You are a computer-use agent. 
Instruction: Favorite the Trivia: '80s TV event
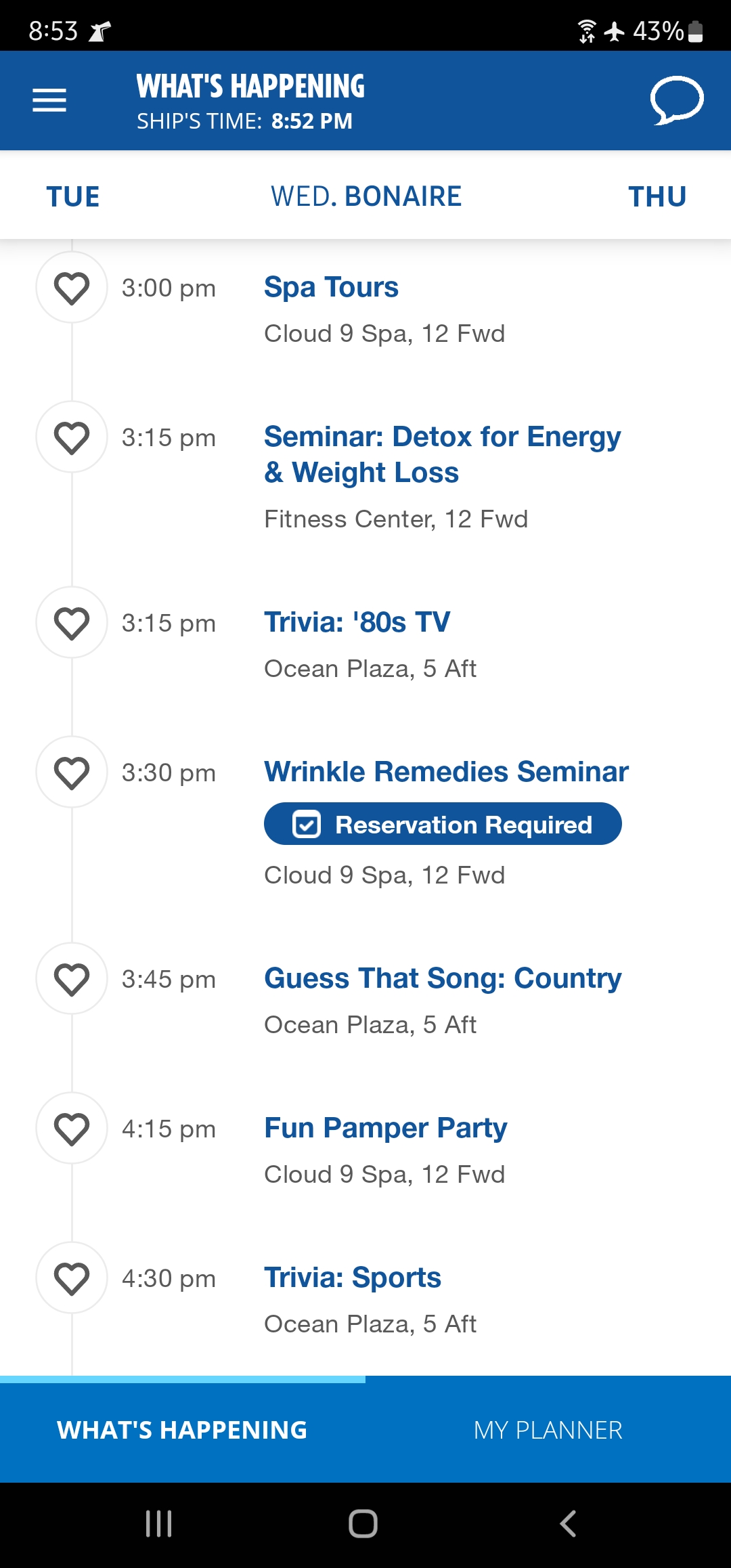(x=72, y=623)
